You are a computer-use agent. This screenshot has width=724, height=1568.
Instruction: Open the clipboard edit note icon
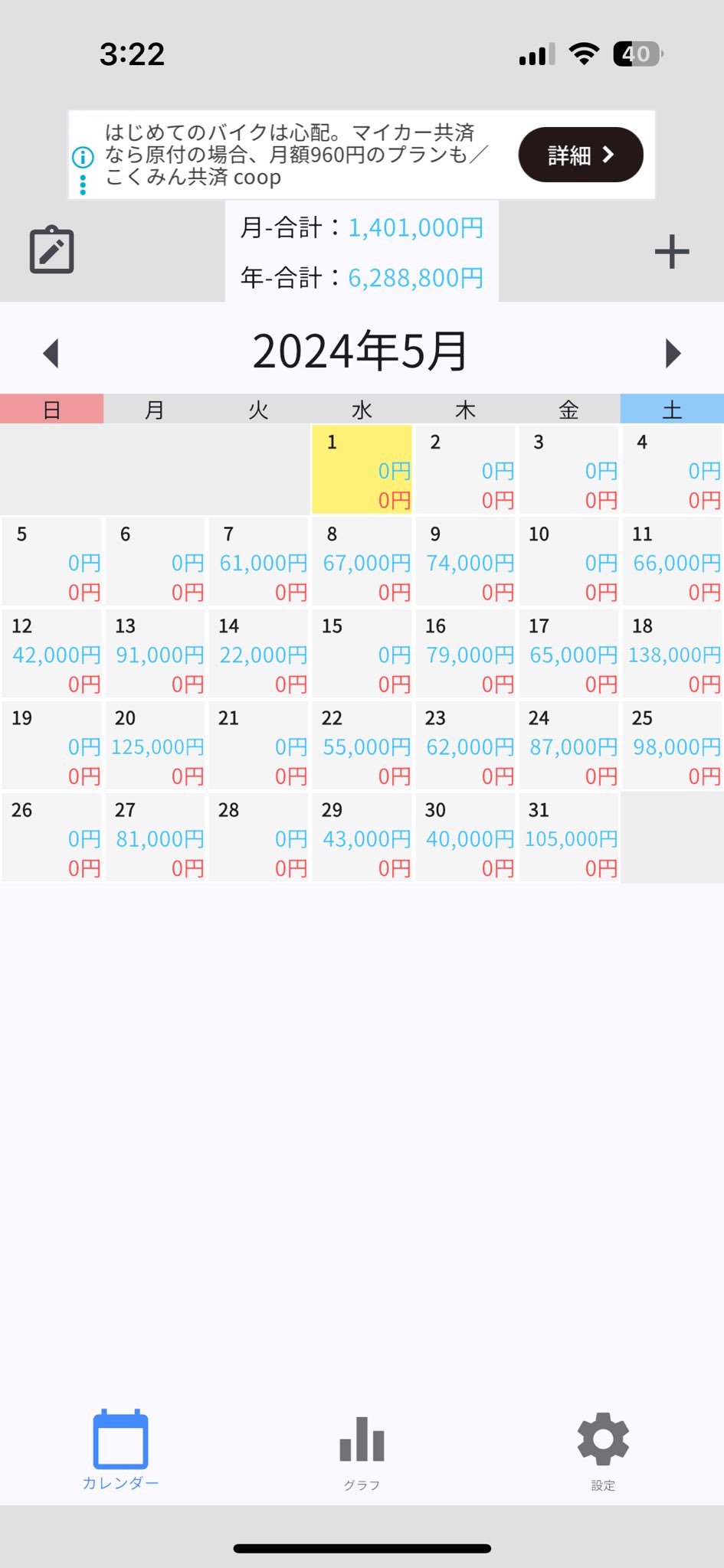coord(51,250)
